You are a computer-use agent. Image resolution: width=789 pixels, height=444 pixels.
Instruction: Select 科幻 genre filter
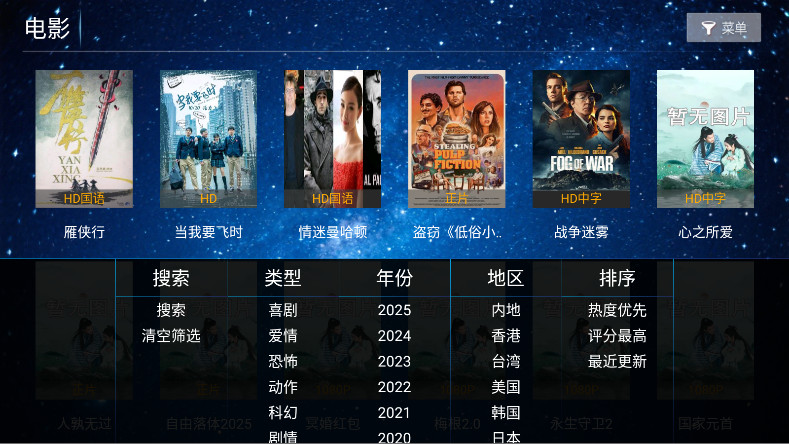coord(283,412)
